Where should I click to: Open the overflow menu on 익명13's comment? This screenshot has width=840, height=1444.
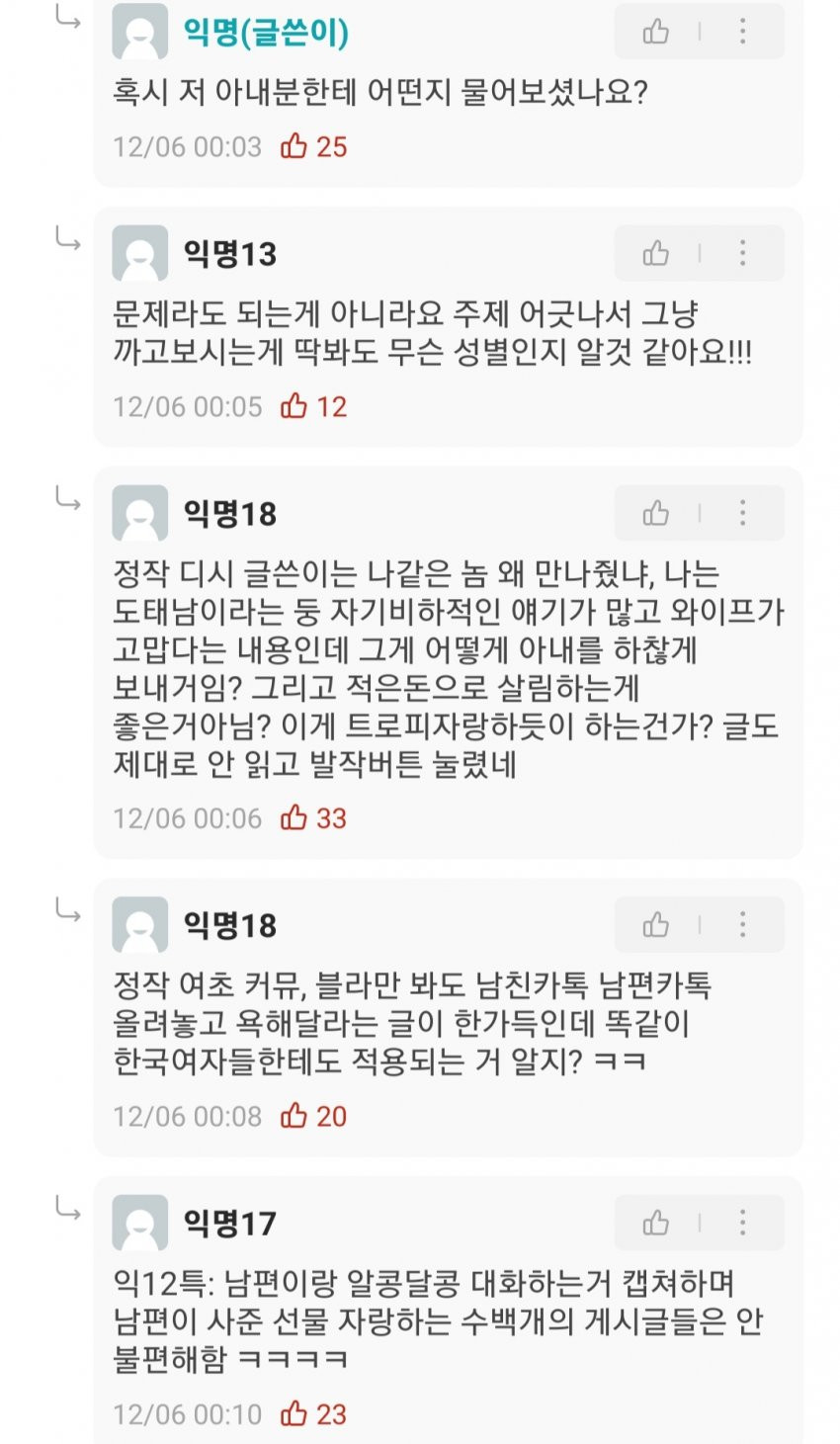(x=742, y=253)
